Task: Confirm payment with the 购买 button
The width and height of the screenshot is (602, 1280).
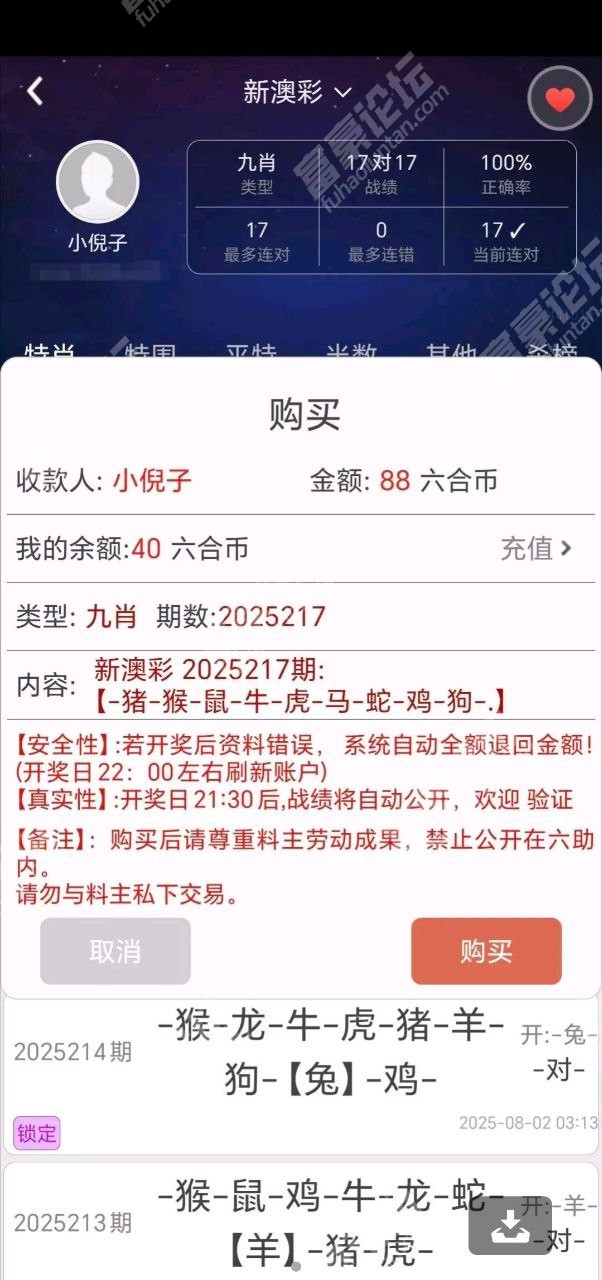Action: click(x=486, y=951)
